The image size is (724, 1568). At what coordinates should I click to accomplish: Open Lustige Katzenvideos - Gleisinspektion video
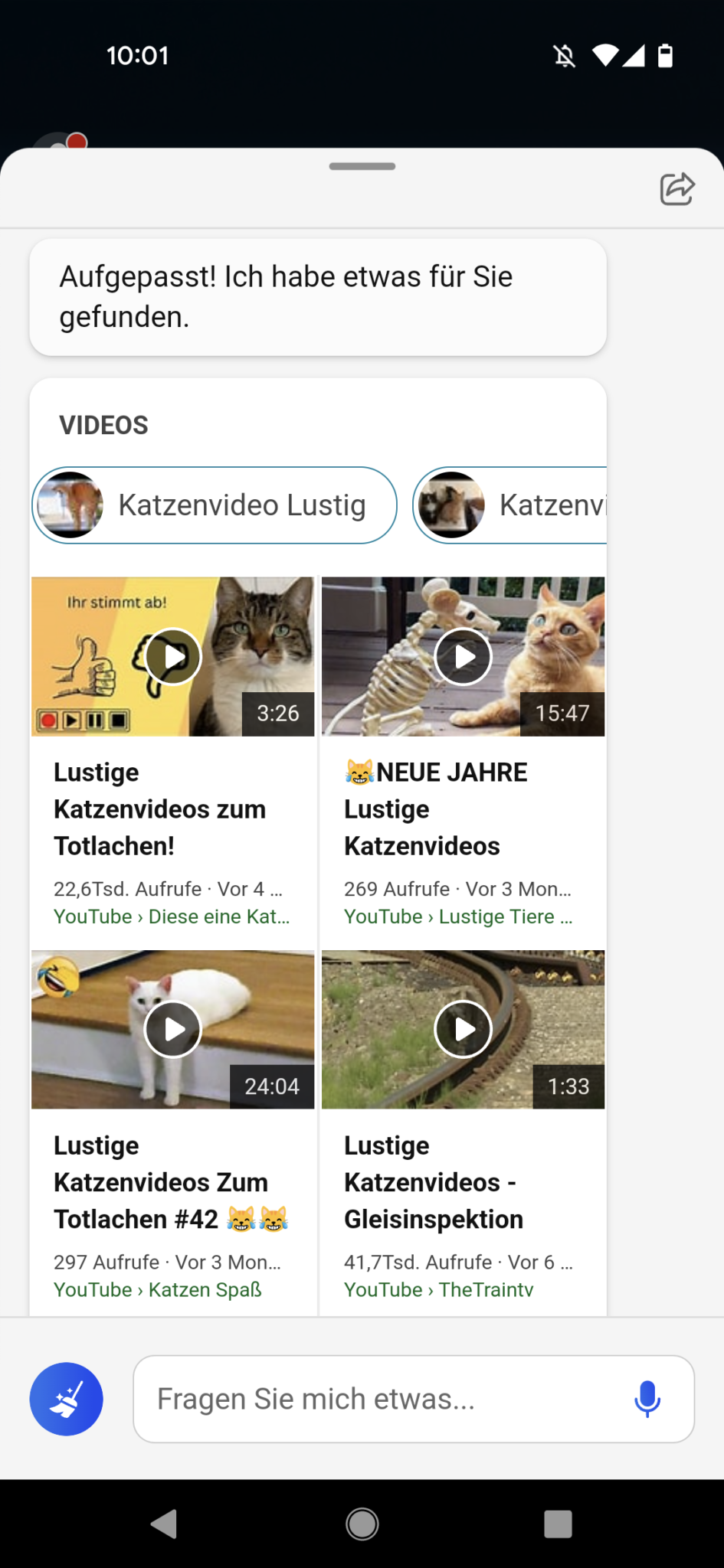pos(463,1030)
